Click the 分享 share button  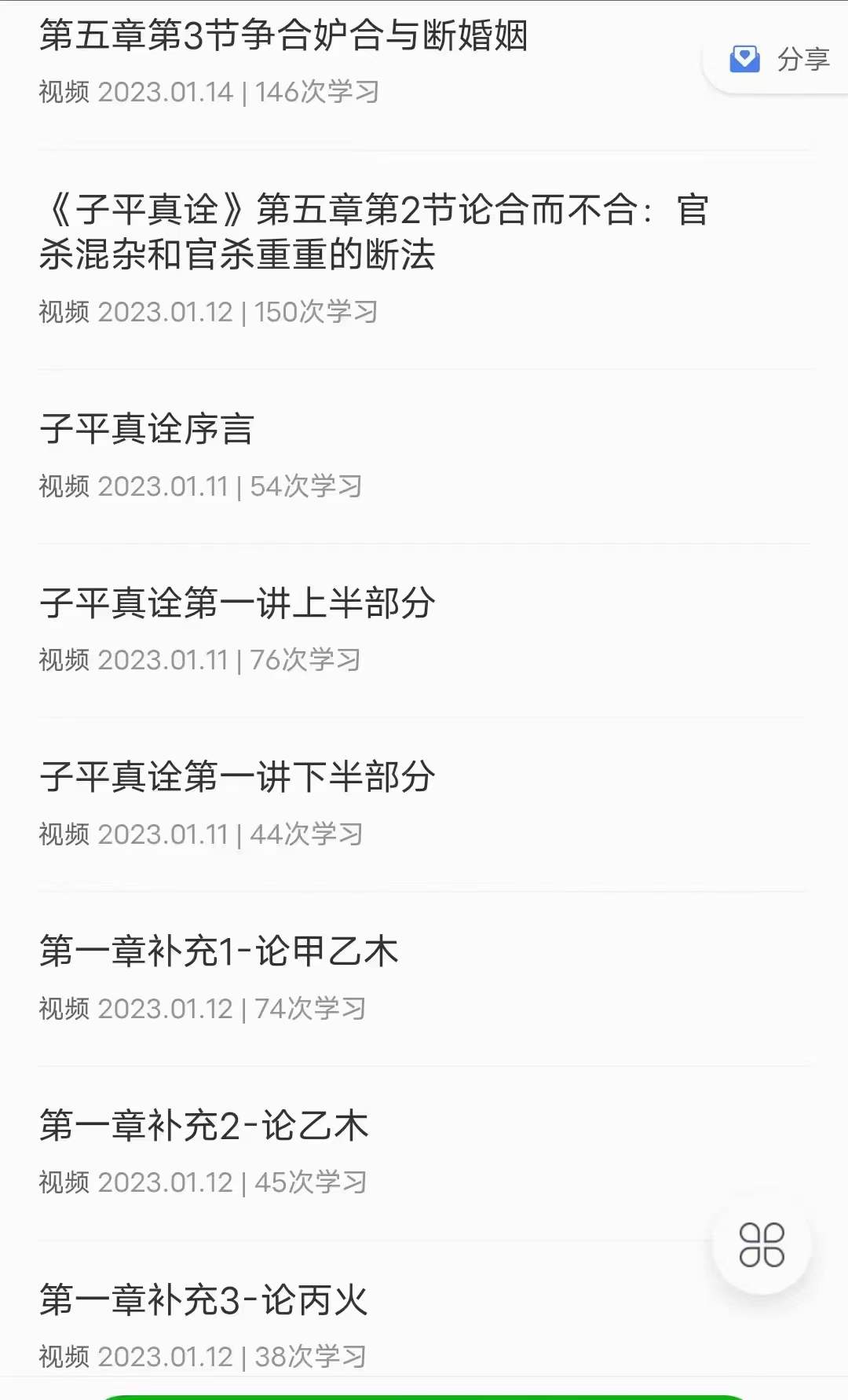click(x=799, y=57)
